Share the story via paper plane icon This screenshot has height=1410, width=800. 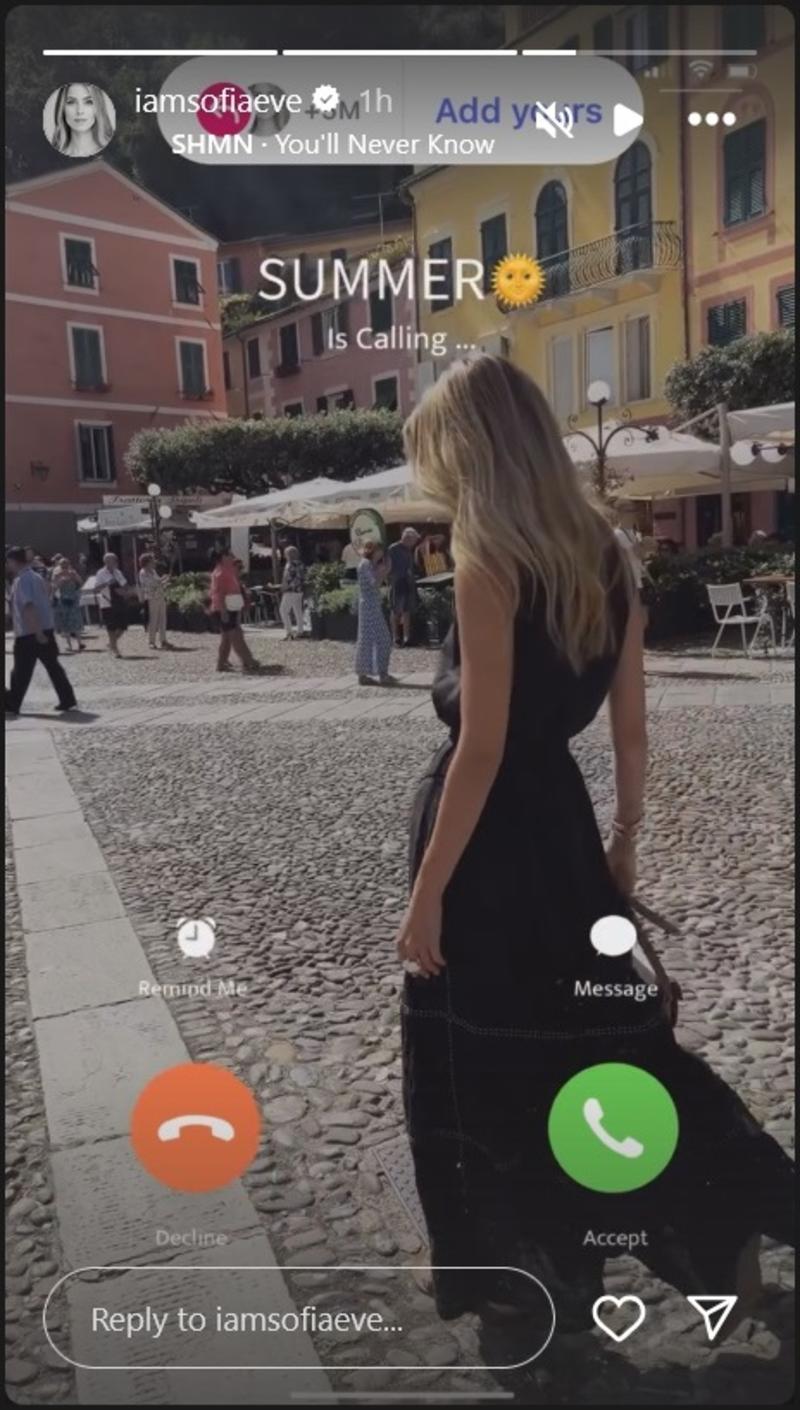pos(713,1317)
